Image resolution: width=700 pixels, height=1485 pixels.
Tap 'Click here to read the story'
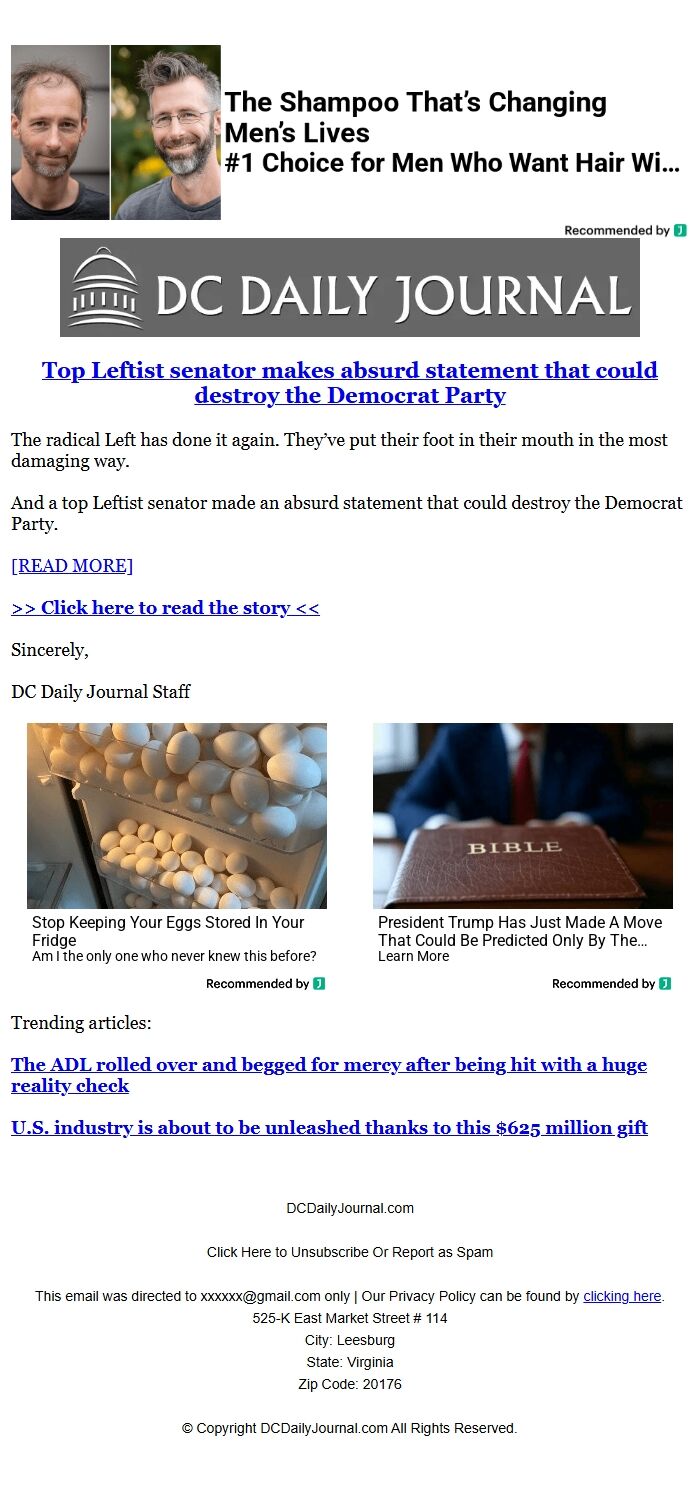(x=165, y=608)
